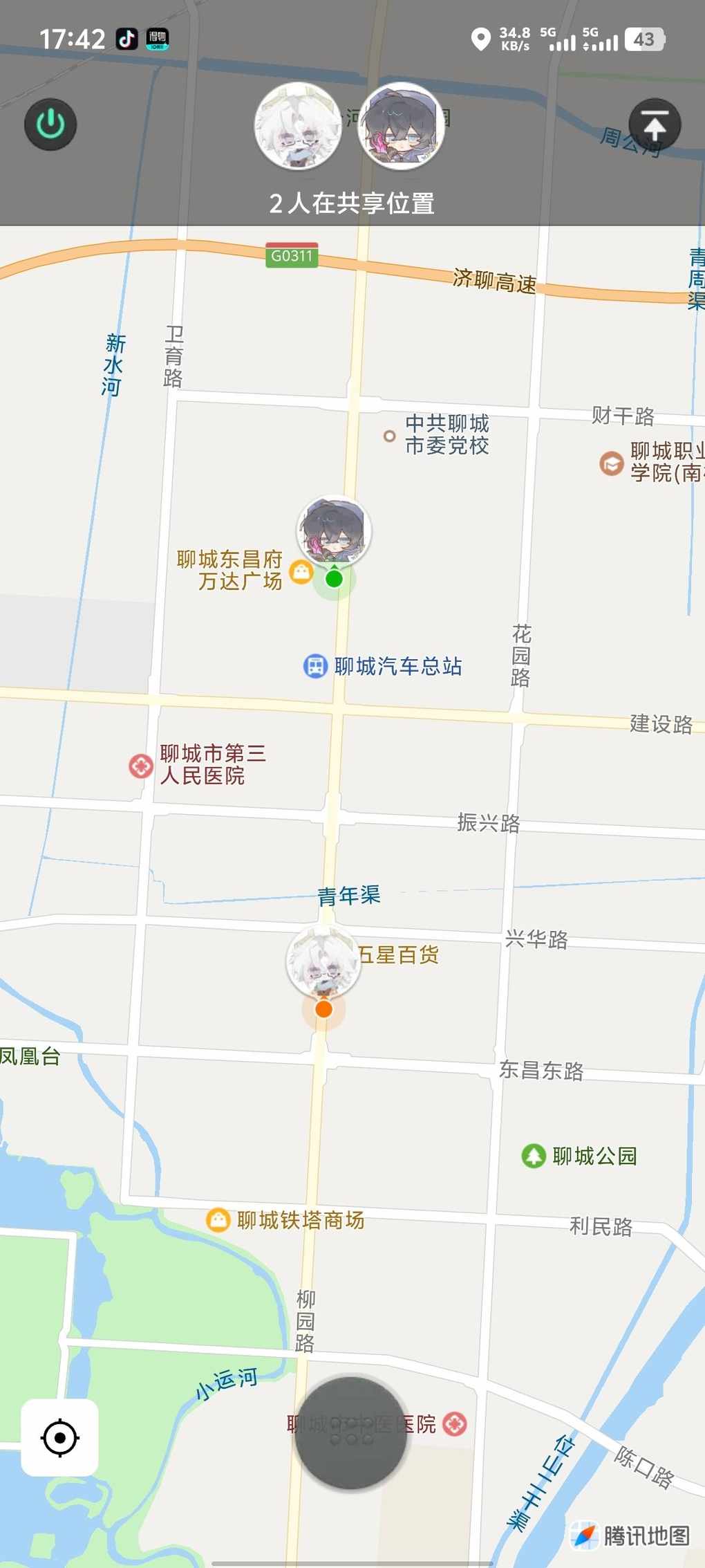This screenshot has height=1568, width=705.
Task: Tap the round gray talk button
Action: point(351,1432)
